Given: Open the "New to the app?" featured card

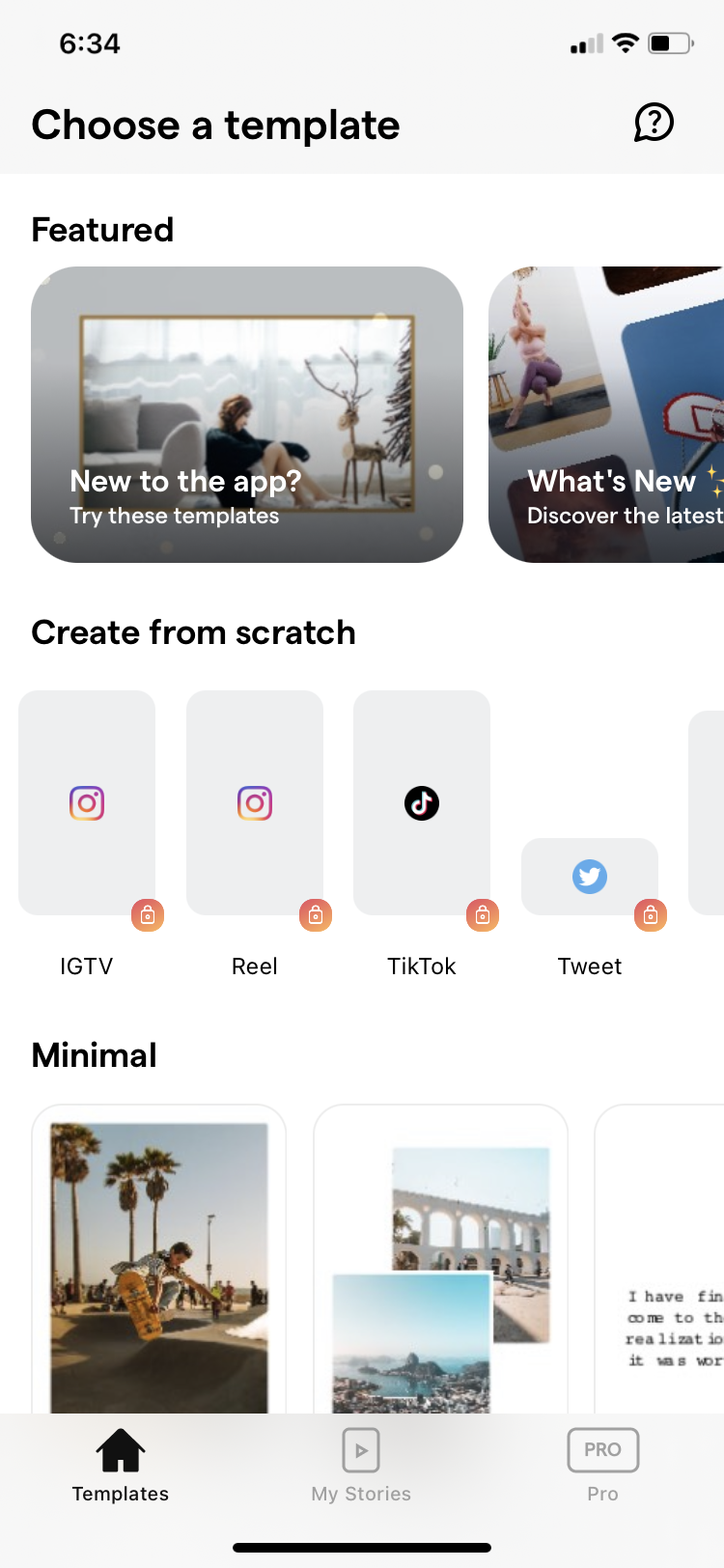Looking at the screenshot, I should pos(247,414).
